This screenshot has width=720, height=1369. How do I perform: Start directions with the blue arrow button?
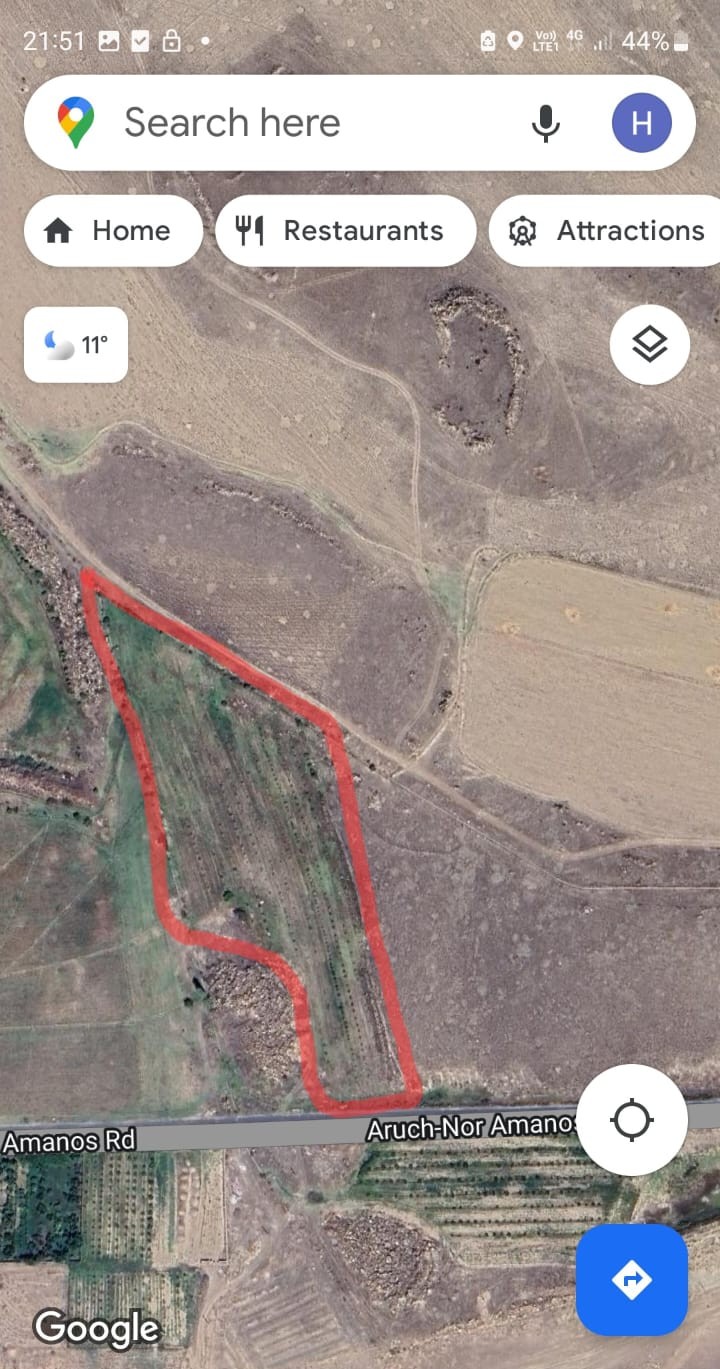pos(632,1280)
